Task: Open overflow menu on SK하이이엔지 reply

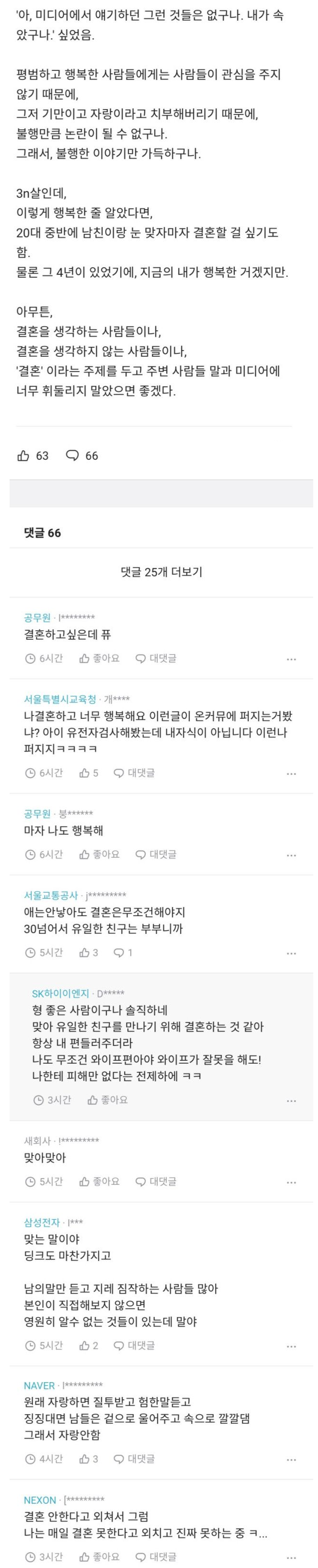Action: 291,1101
